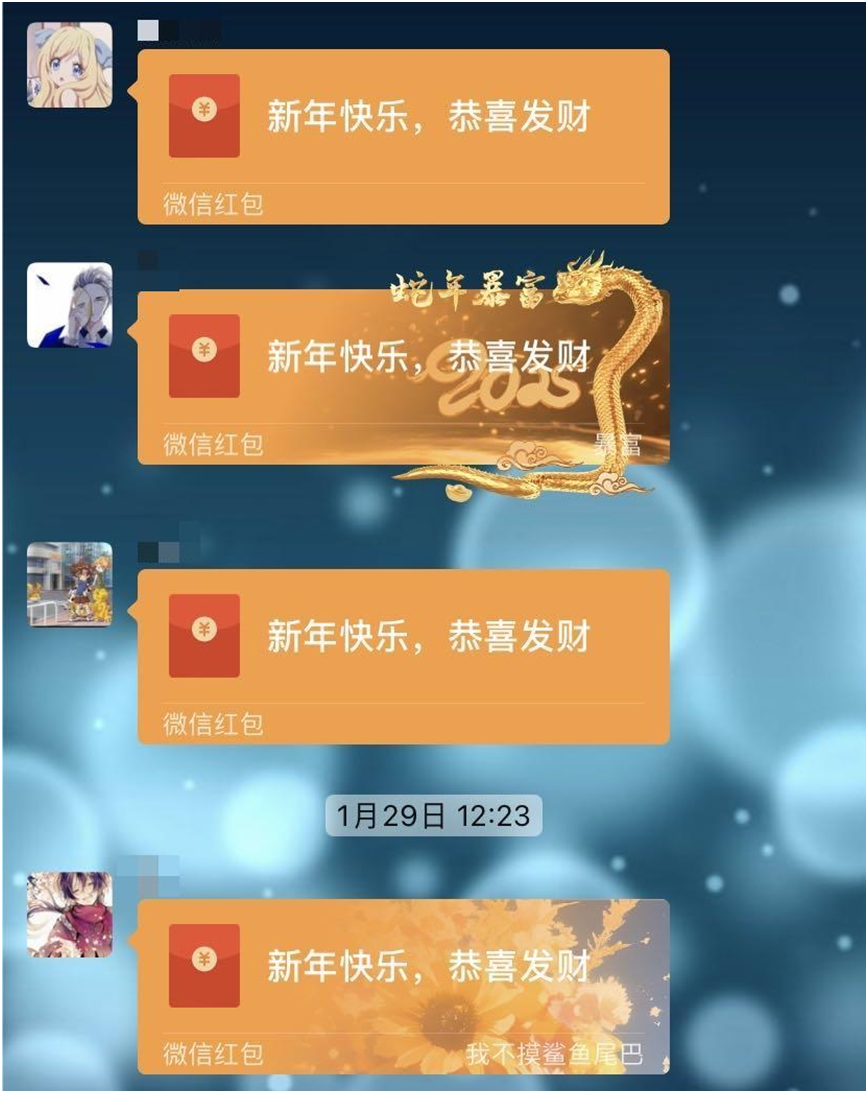View the red-scarf character avatar's profile
This screenshot has width=868, height=1093.
pos(69,915)
